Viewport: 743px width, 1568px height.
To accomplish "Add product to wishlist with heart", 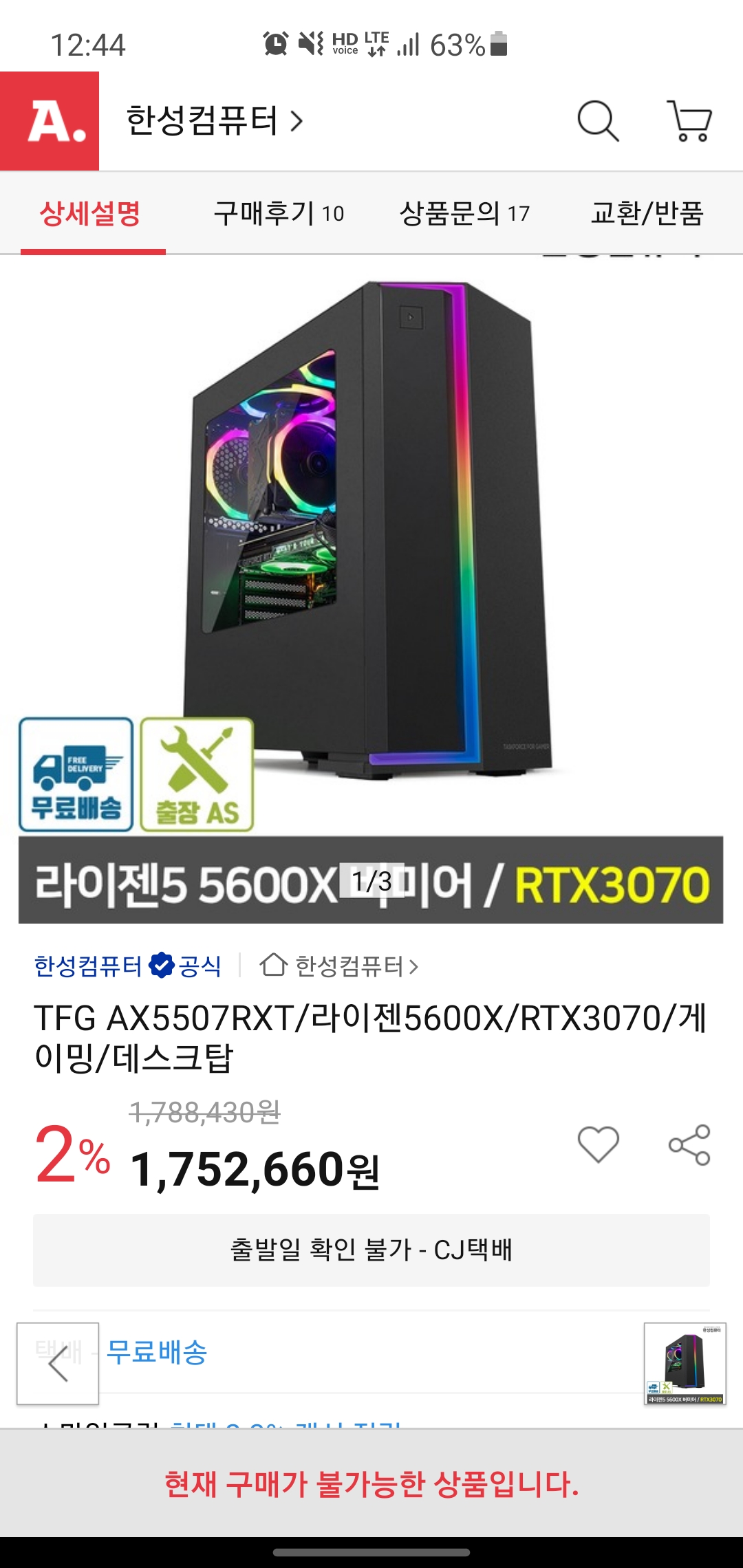I will click(x=598, y=1144).
